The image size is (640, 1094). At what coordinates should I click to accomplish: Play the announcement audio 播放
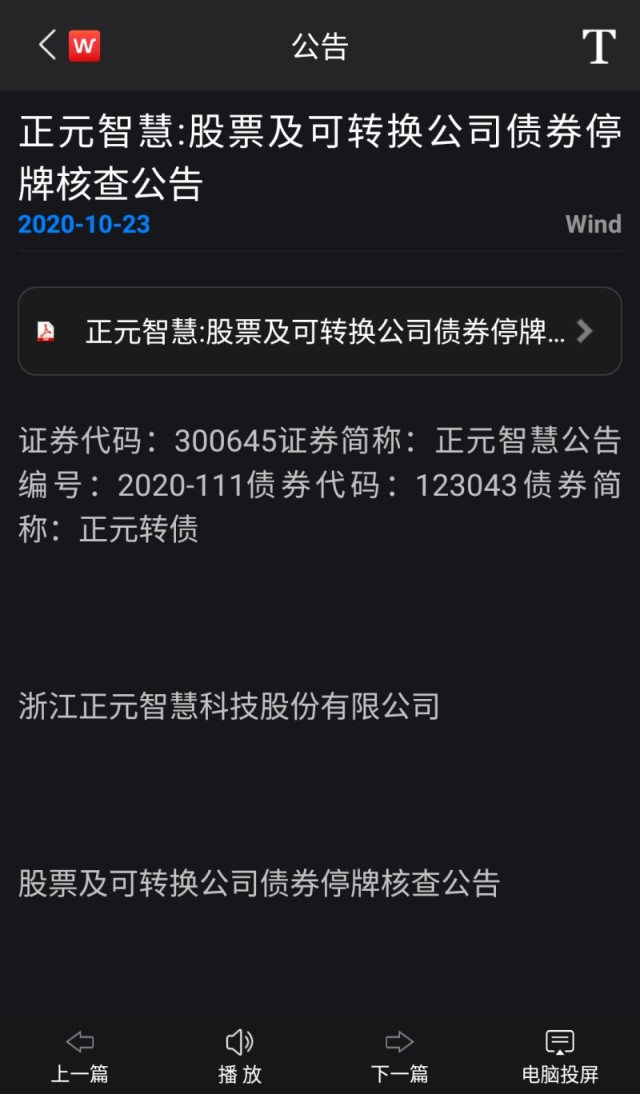tap(240, 1056)
